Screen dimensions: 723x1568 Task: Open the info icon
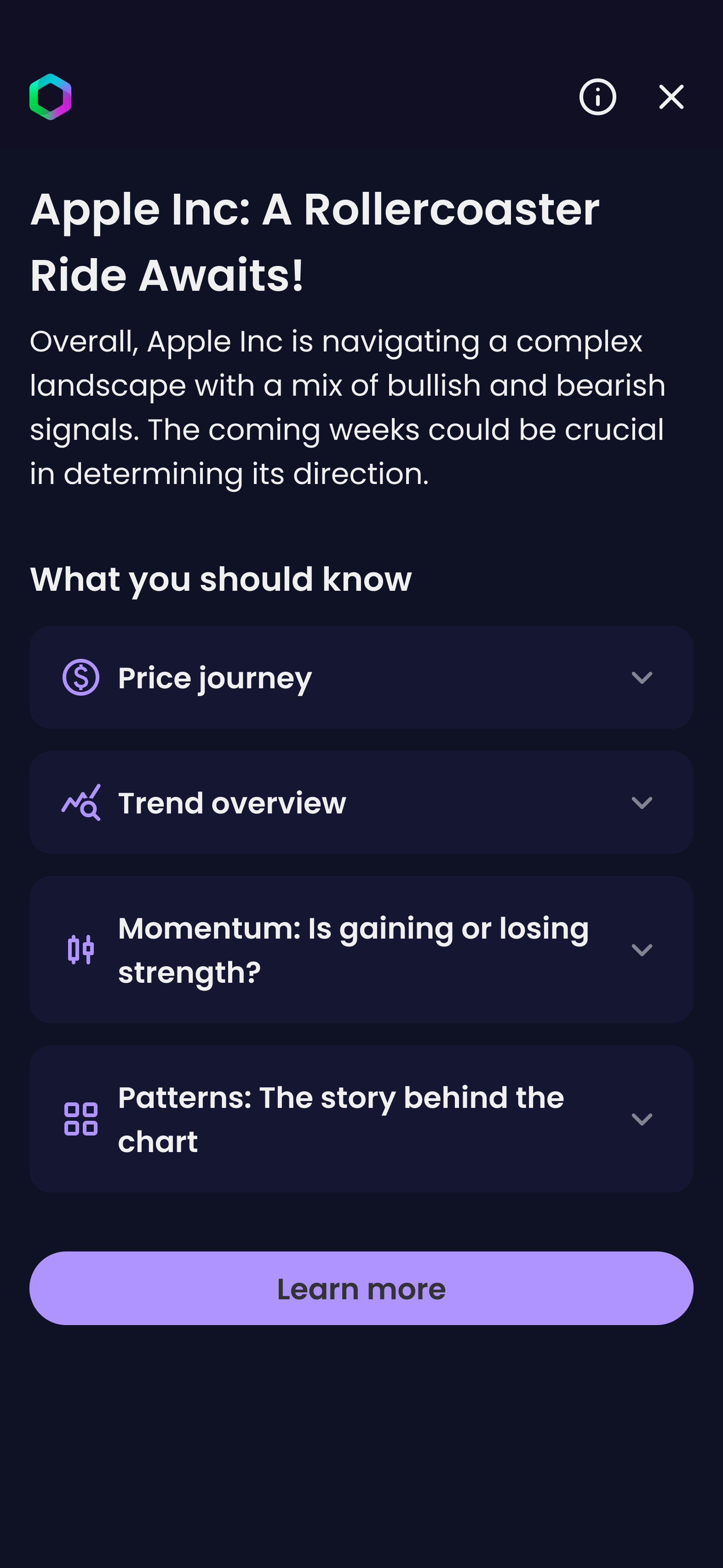597,97
